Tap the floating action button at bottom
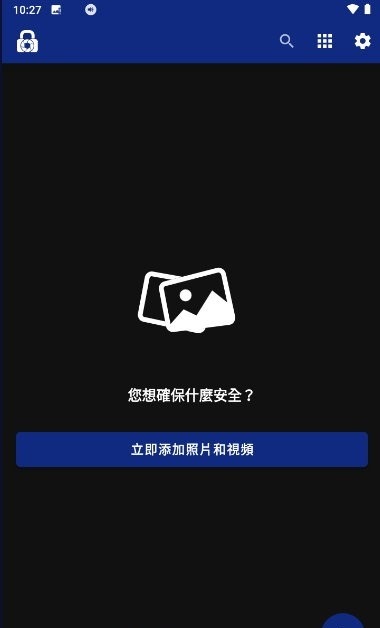Viewport: 380px width, 628px height. 343,621
